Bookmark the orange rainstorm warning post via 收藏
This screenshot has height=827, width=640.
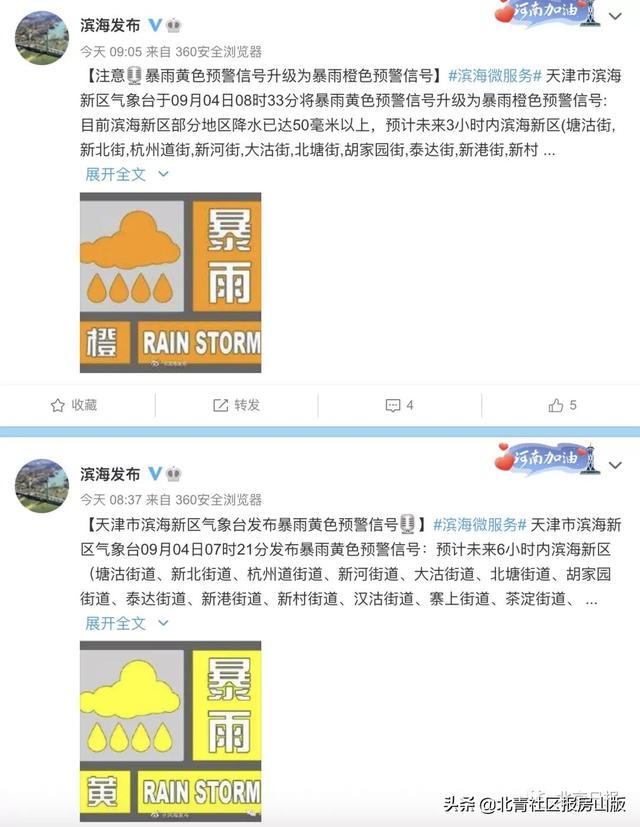(74, 405)
